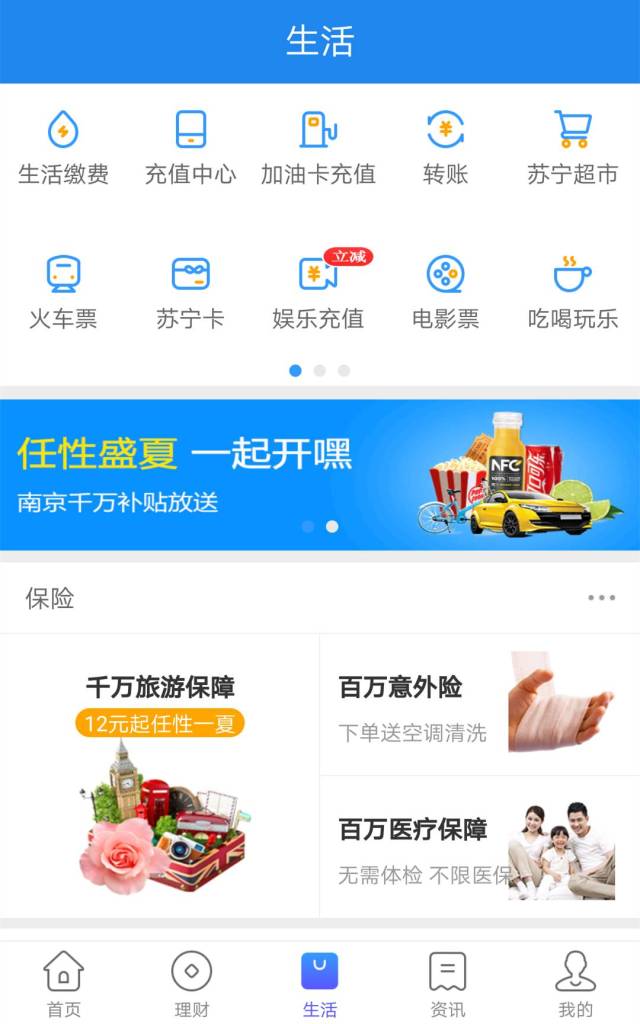Open the 千万旅游保障 insurance card

pyautogui.click(x=159, y=776)
